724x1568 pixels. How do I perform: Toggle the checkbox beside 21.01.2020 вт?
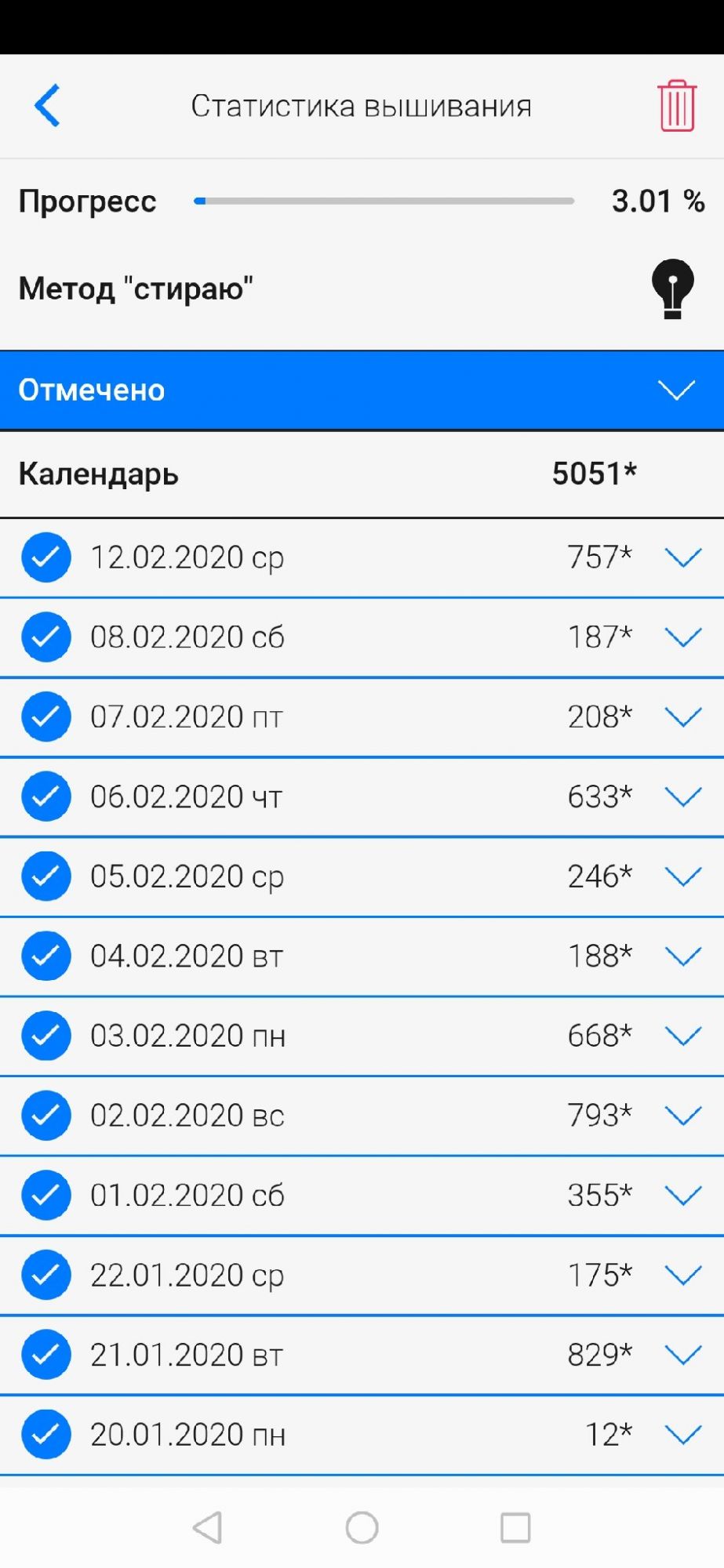pyautogui.click(x=46, y=1355)
